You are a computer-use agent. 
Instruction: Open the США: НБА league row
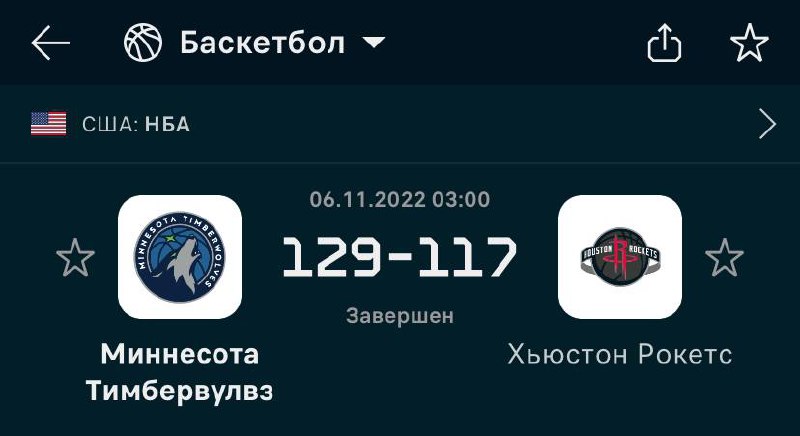click(400, 124)
